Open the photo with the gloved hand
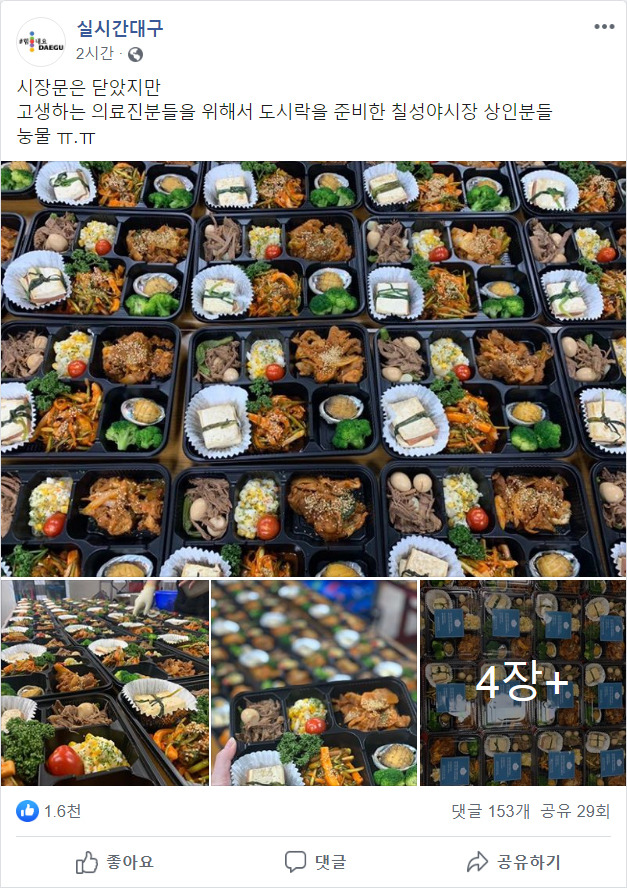The height and width of the screenshot is (888, 627). click(105, 682)
